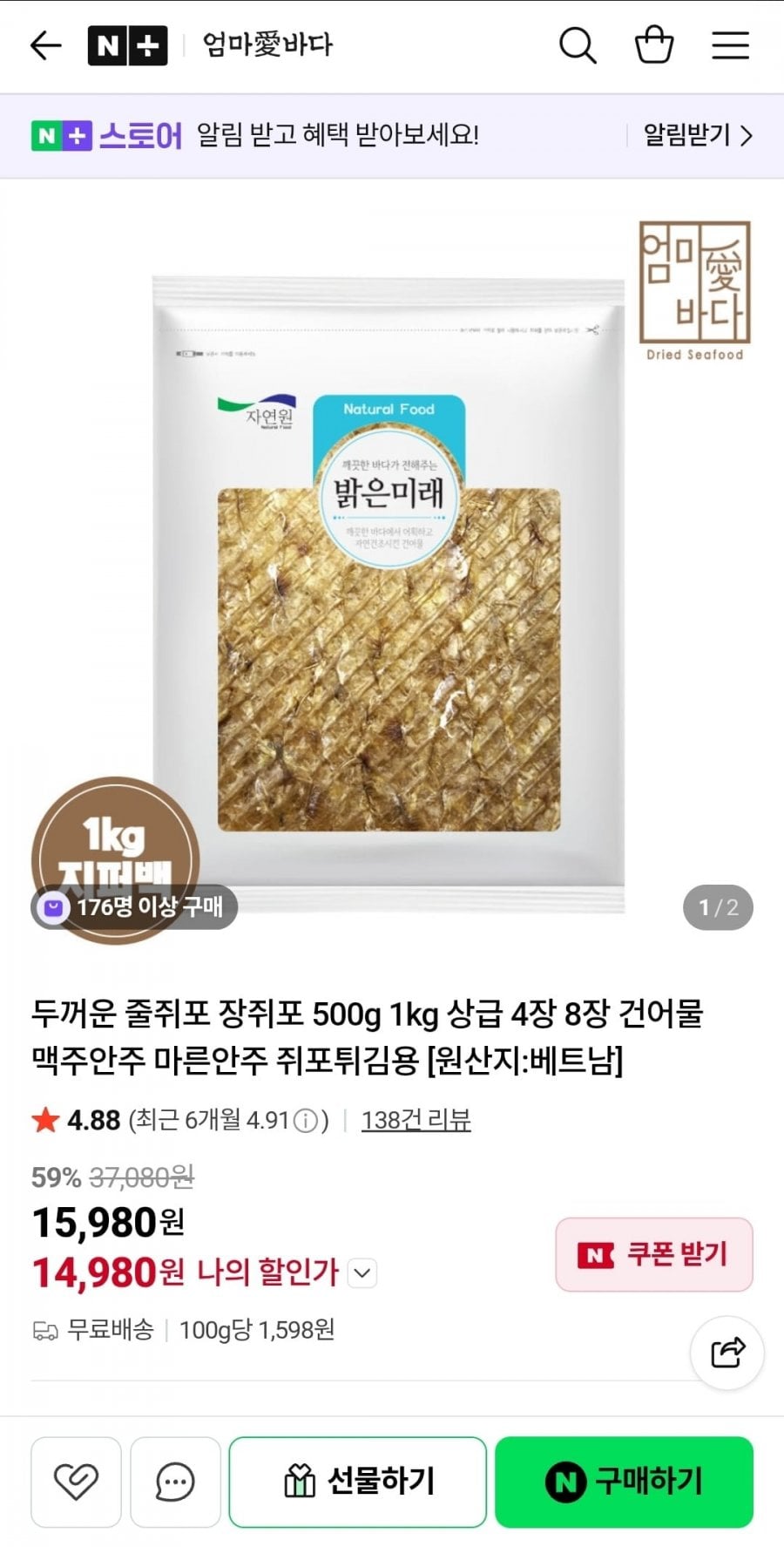Show the rating details info icon
Screen dimensions: 784x1547
[x=306, y=1121]
